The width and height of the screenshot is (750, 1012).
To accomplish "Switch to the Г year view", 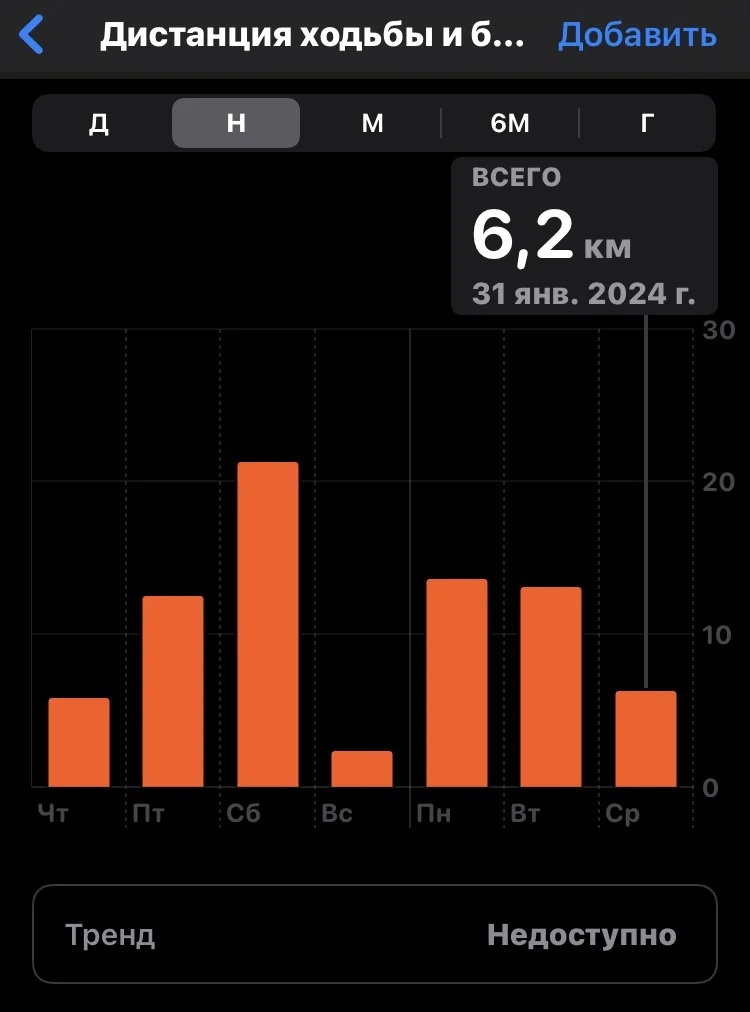I will [647, 124].
